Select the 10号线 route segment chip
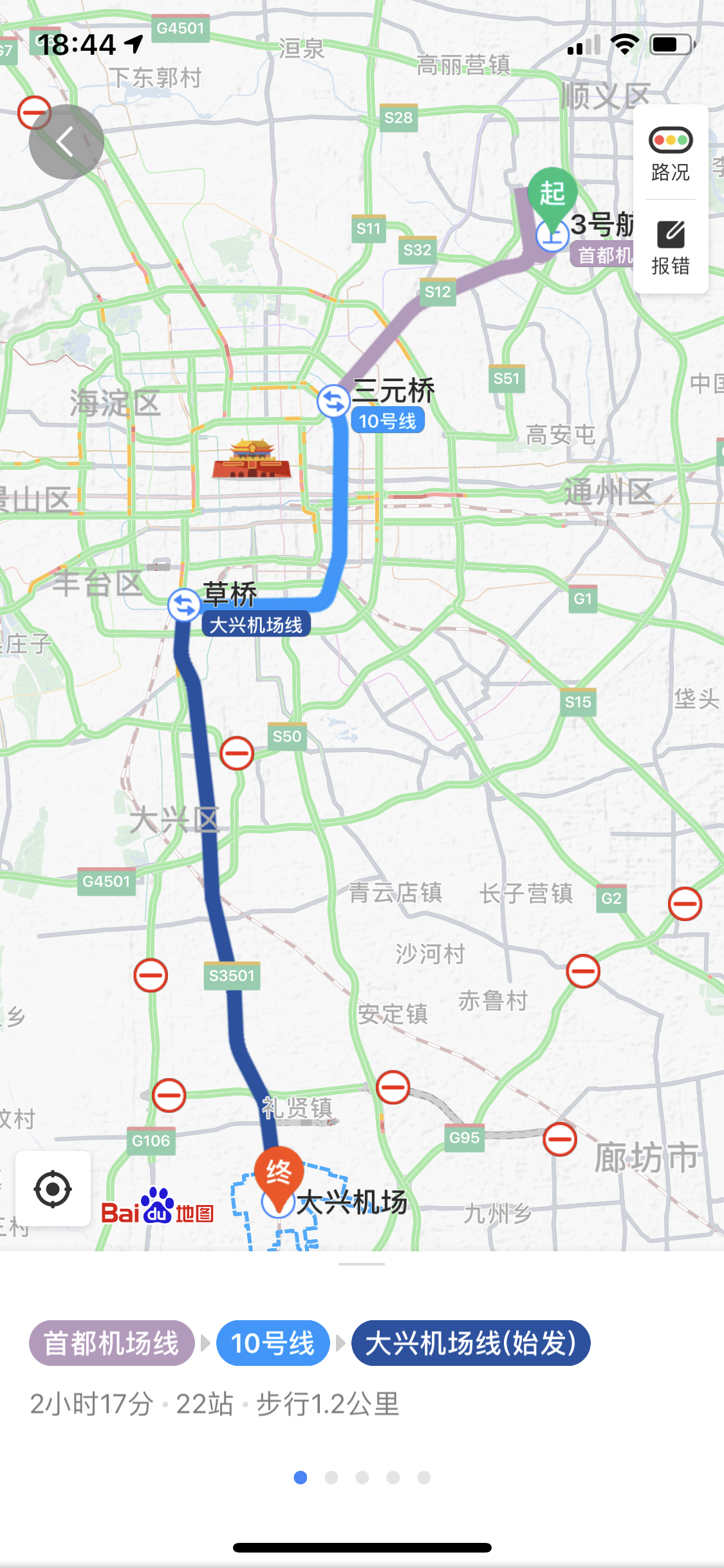The height and width of the screenshot is (1568, 724). 273,1343
